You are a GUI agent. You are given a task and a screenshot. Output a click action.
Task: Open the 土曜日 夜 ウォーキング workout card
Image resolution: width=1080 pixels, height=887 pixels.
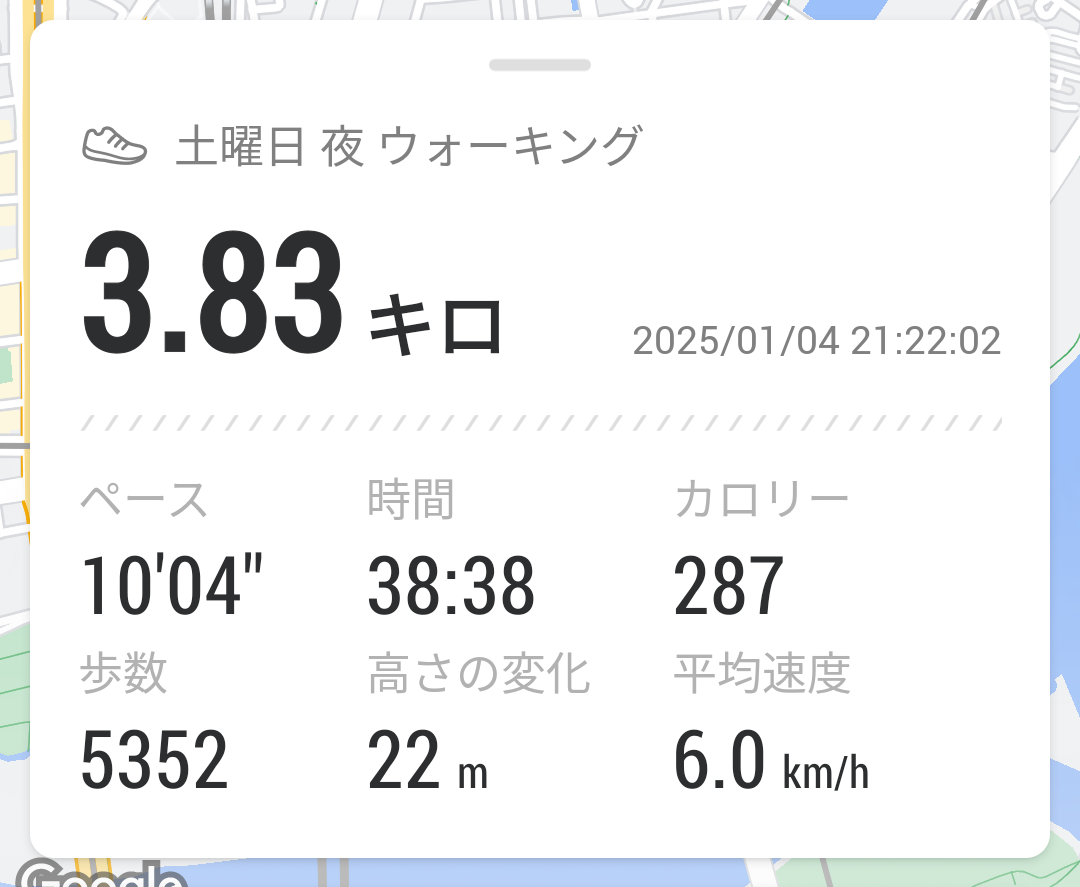[x=410, y=147]
